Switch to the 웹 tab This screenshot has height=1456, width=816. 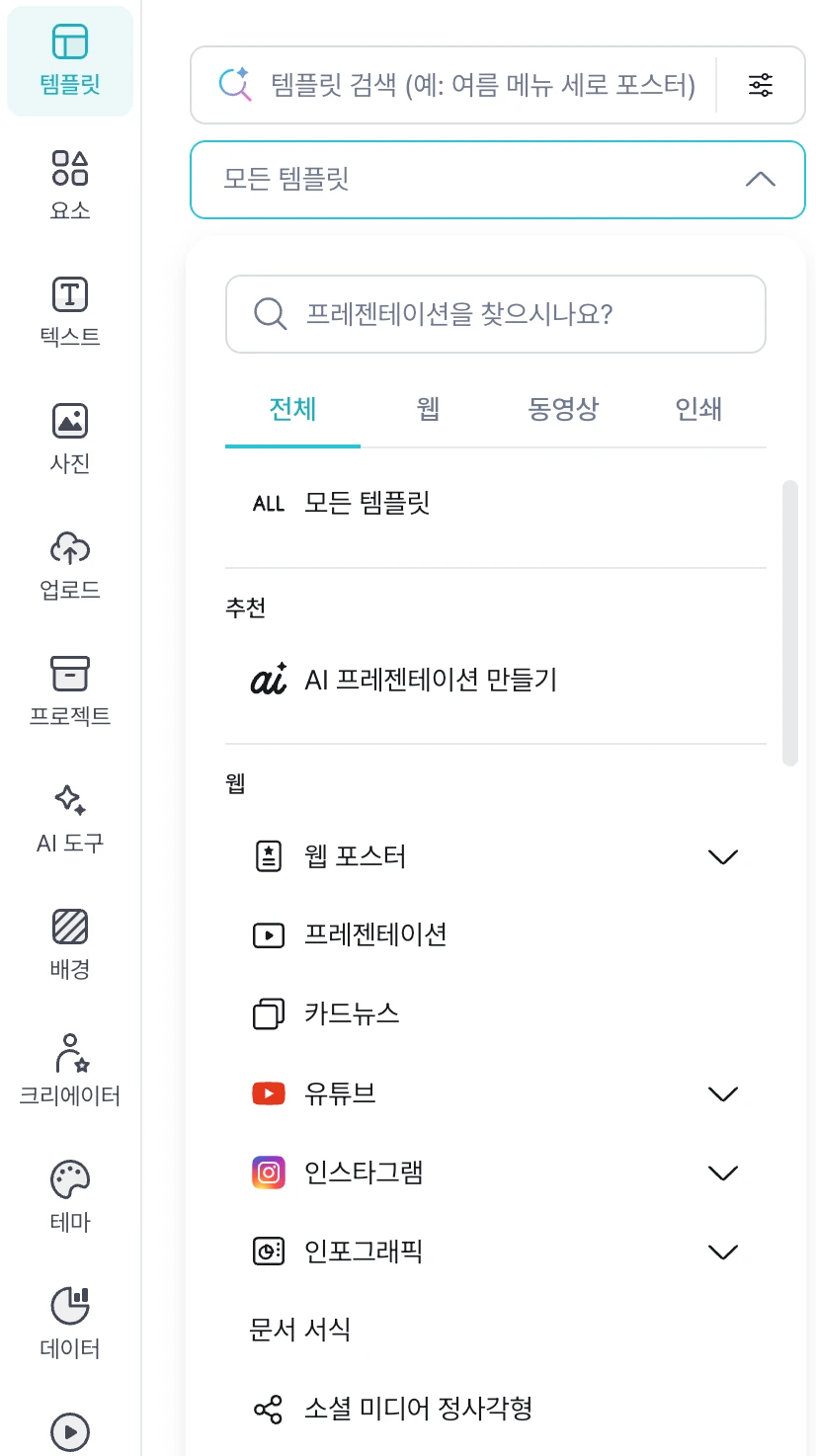(x=428, y=410)
